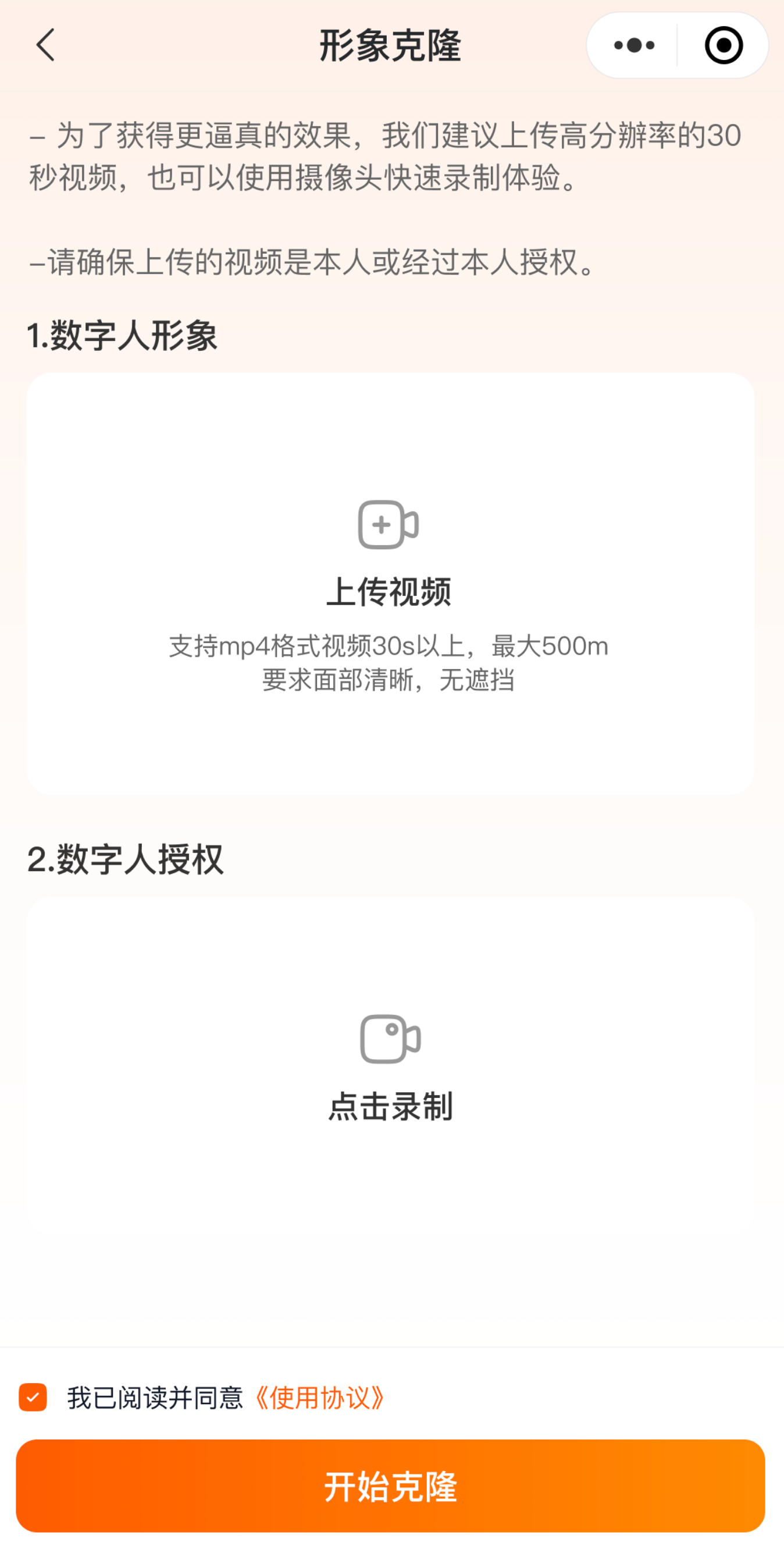Open the mini program more-options menu
Image resolution: width=784 pixels, height=1542 pixels.
pyautogui.click(x=634, y=45)
